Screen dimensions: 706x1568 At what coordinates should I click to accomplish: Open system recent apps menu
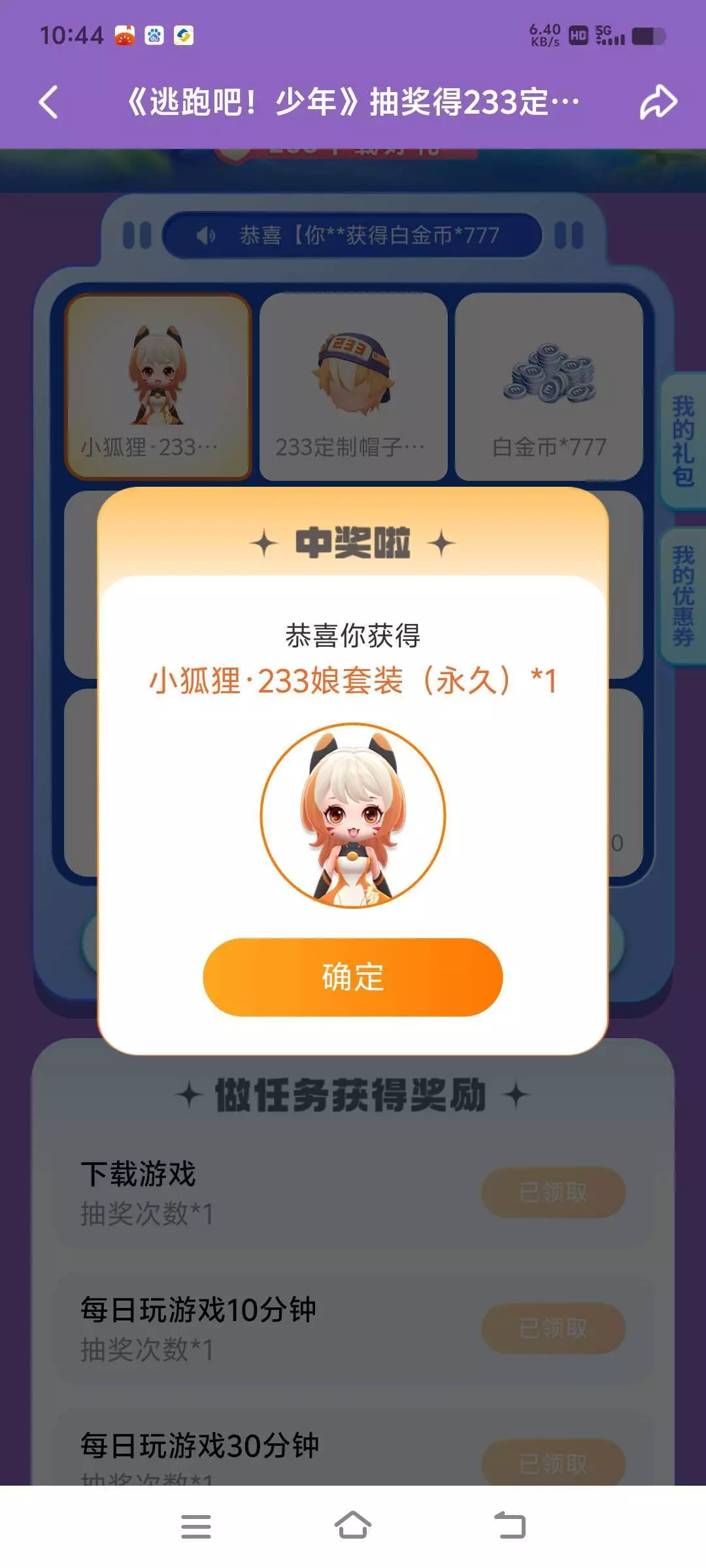pyautogui.click(x=195, y=1526)
